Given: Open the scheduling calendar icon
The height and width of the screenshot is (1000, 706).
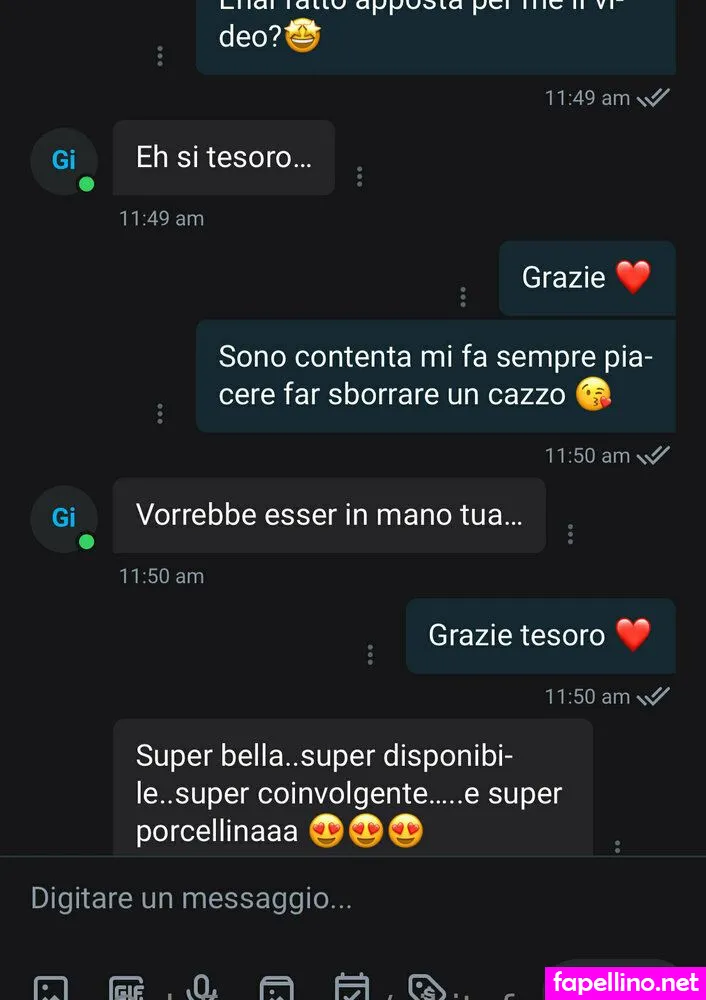Looking at the screenshot, I should [x=351, y=989].
